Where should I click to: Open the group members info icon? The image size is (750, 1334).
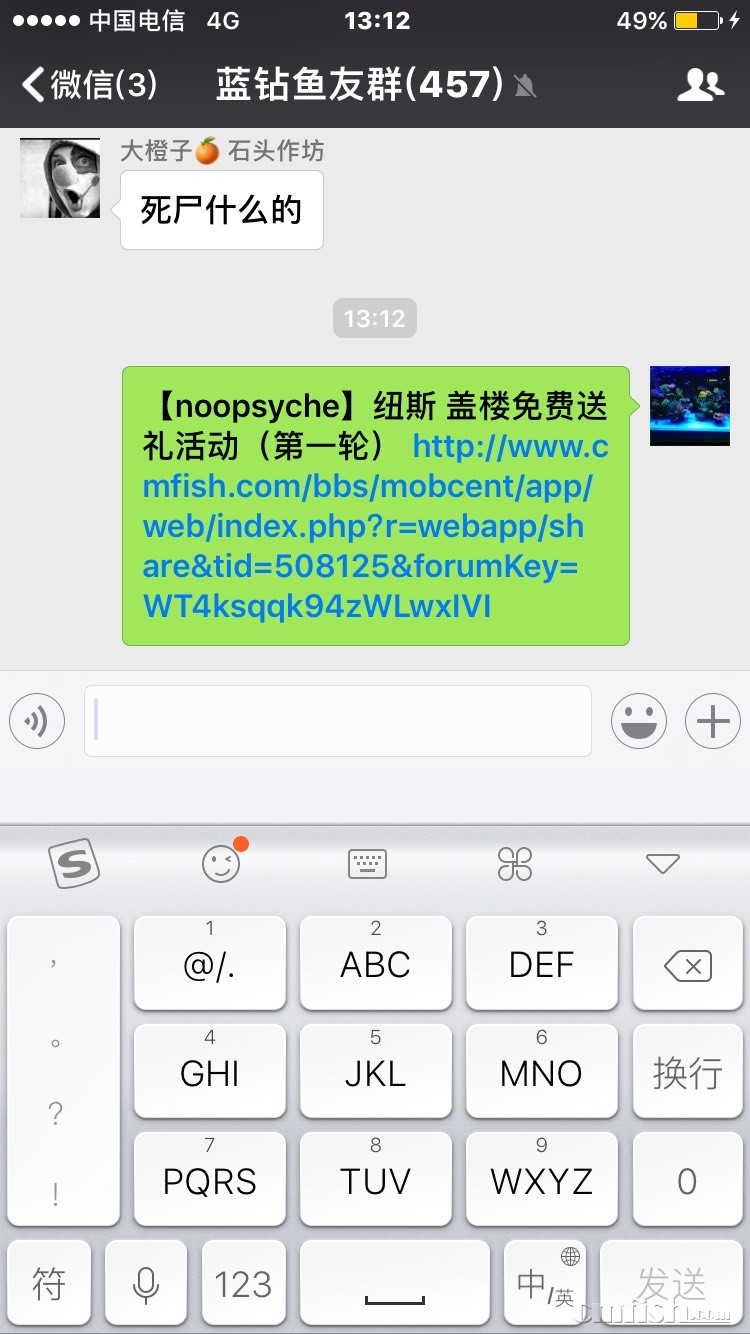click(700, 85)
